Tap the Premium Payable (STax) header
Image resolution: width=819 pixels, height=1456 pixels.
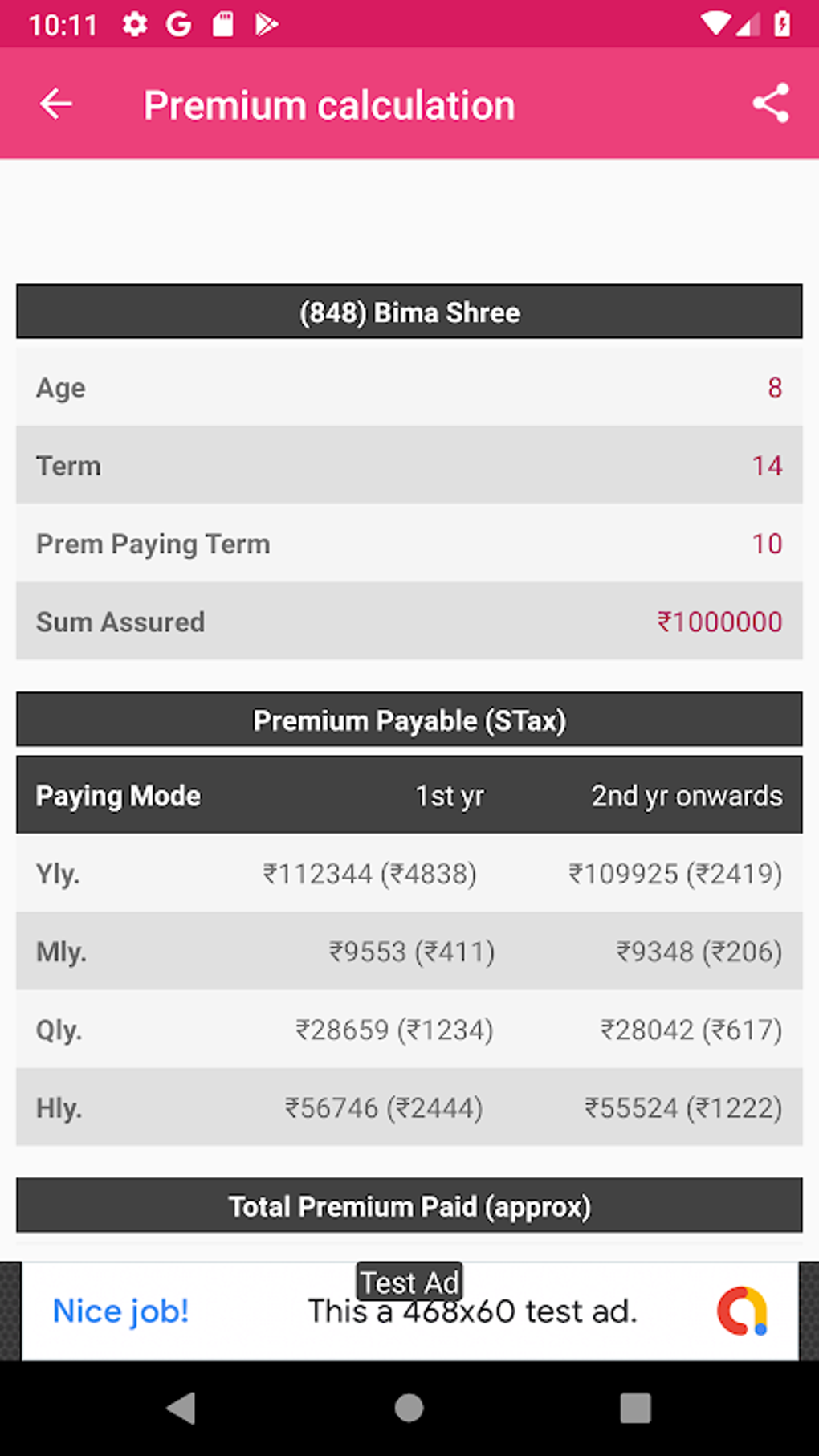(x=409, y=720)
